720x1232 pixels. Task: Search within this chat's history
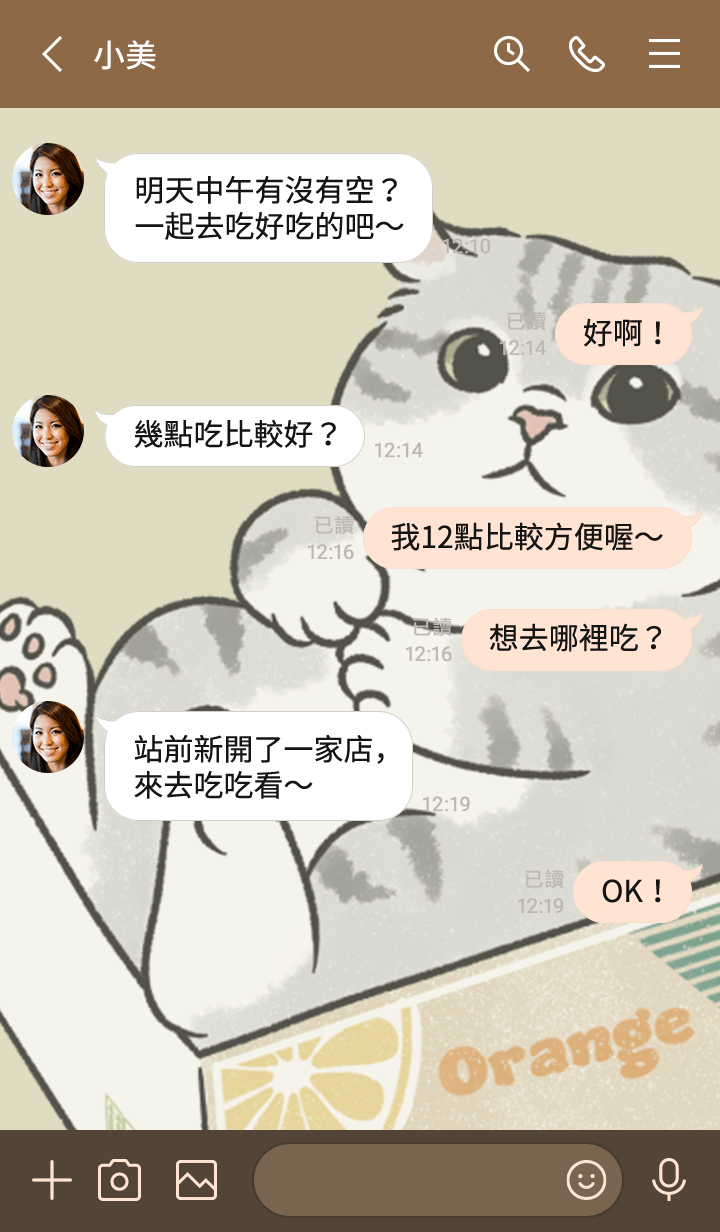[x=511, y=54]
